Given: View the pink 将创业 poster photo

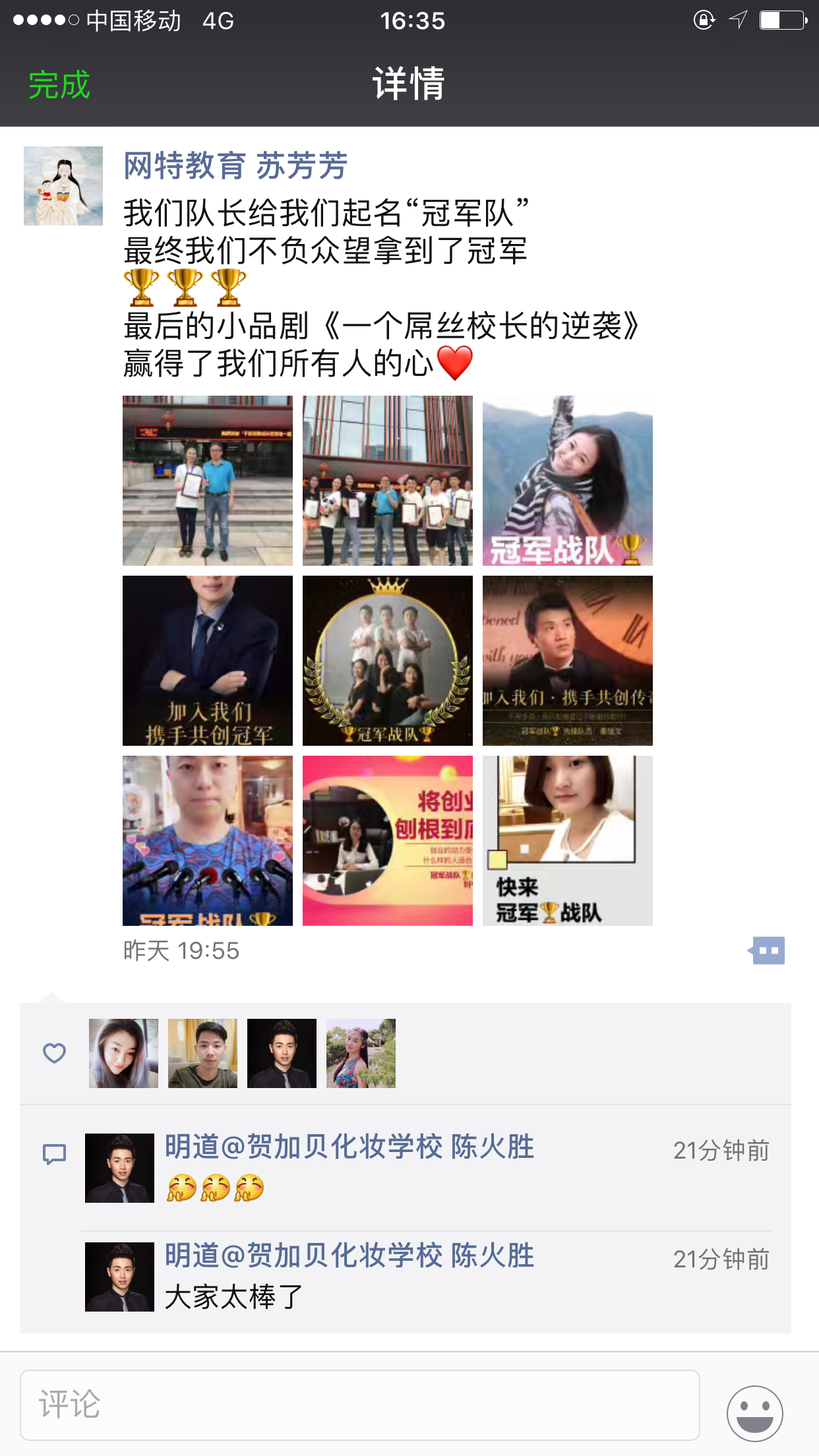Looking at the screenshot, I should [x=388, y=841].
